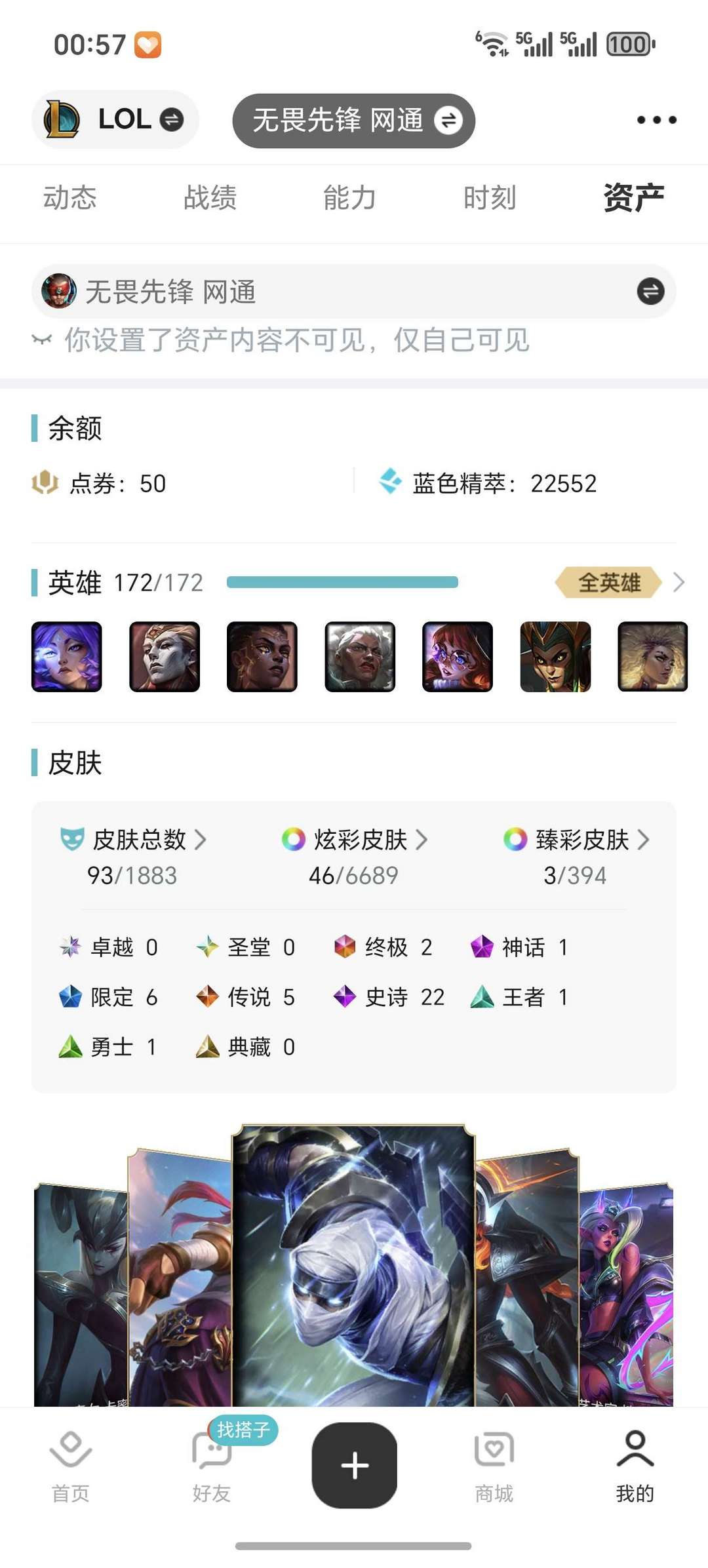This screenshot has width=708, height=1568.
Task: Switch to the 动态 tab
Action: 70,198
